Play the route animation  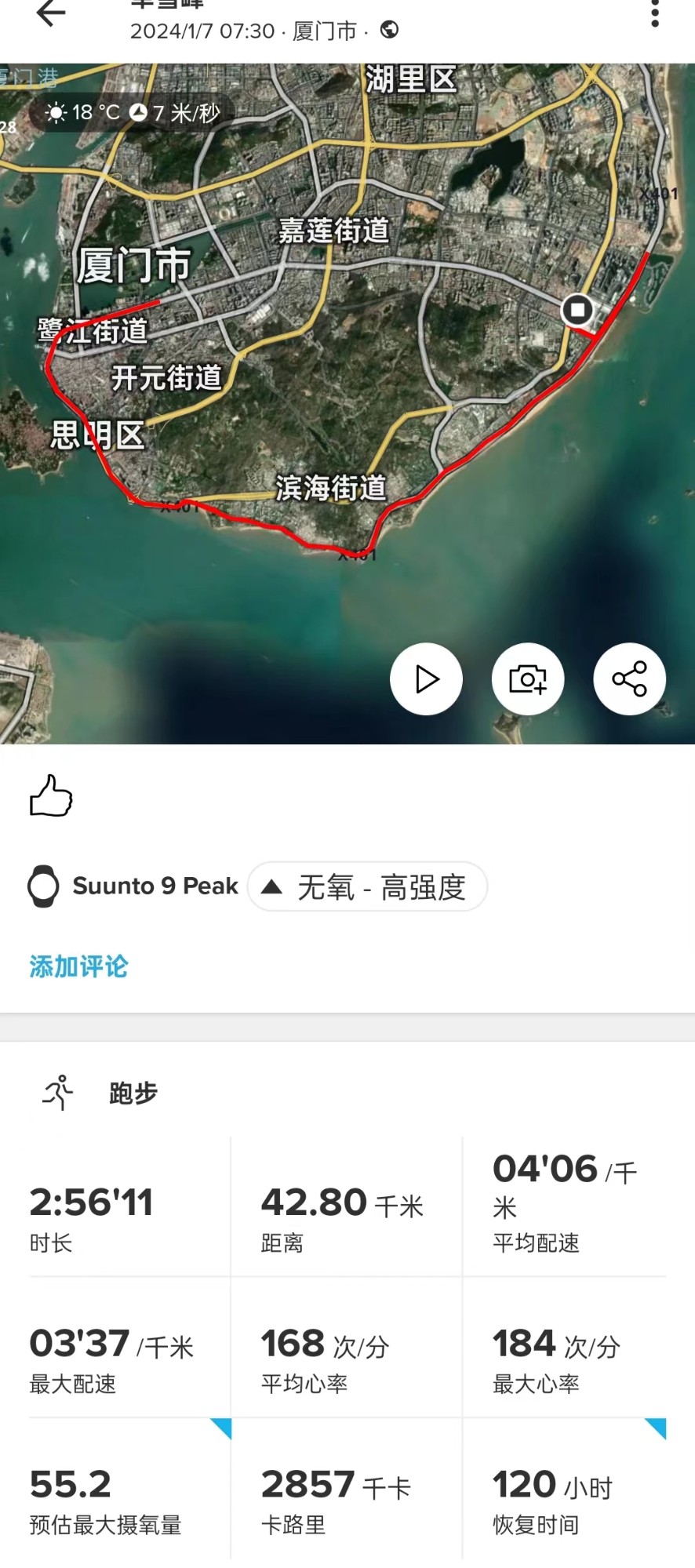click(426, 679)
